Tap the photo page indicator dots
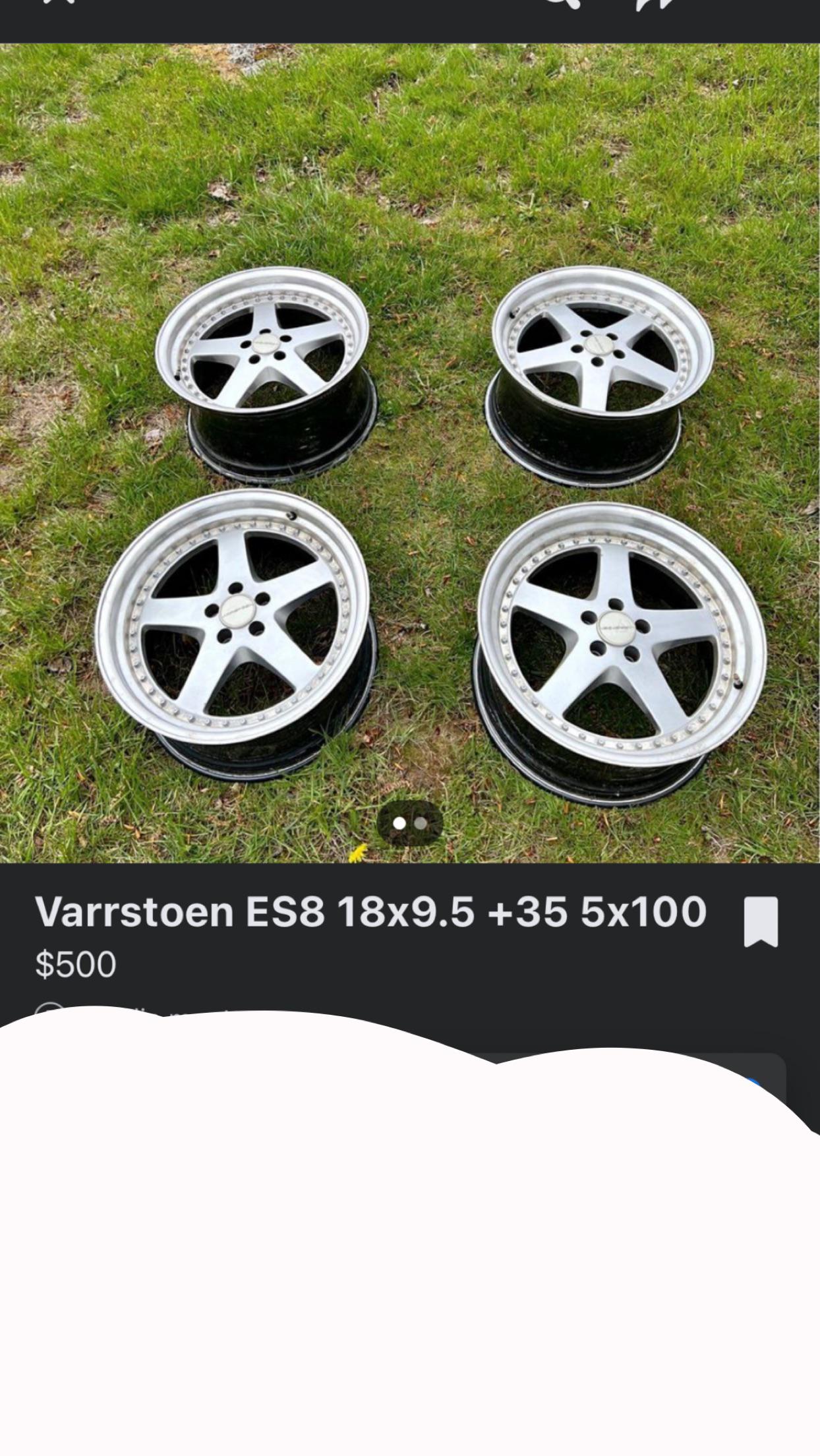This screenshot has width=820, height=1456. [x=409, y=823]
